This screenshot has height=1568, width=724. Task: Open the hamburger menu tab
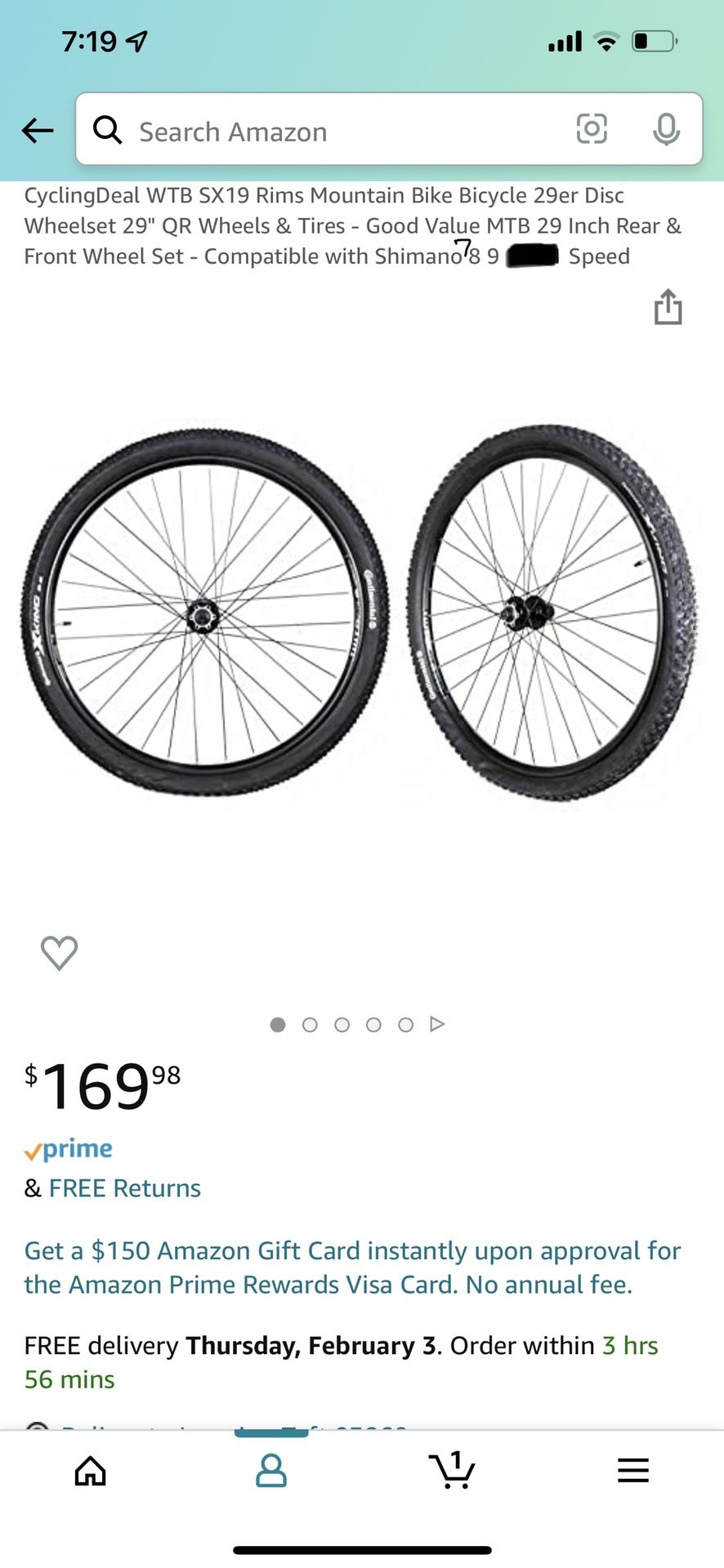(x=632, y=1471)
